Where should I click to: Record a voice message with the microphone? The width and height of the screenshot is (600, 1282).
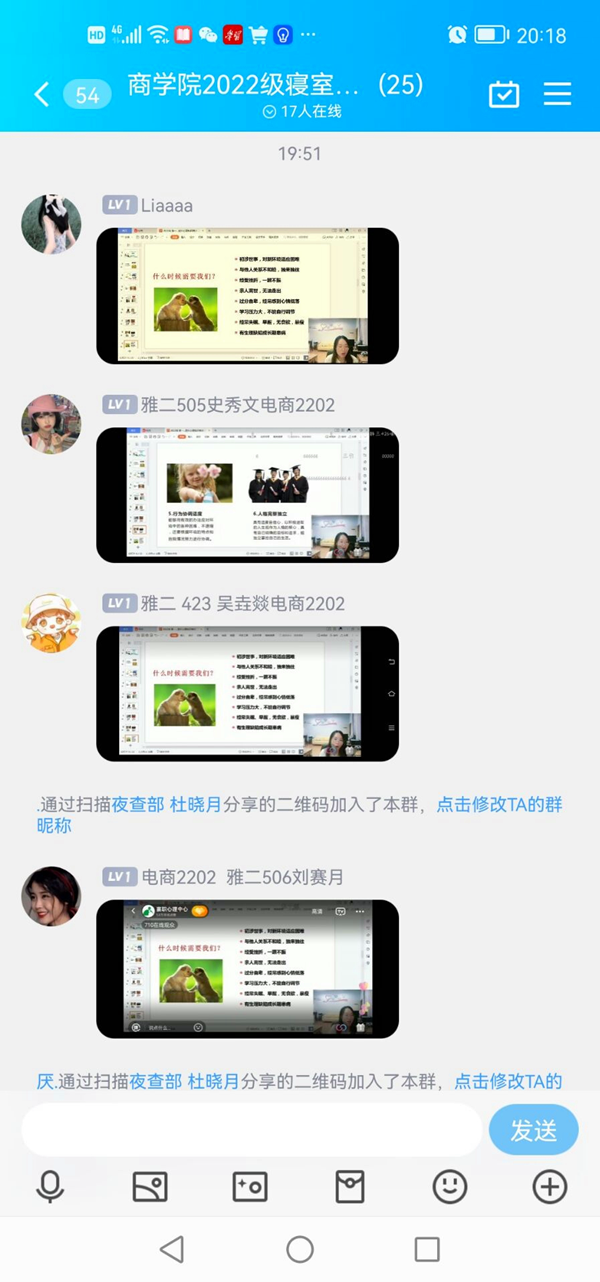(x=50, y=1187)
